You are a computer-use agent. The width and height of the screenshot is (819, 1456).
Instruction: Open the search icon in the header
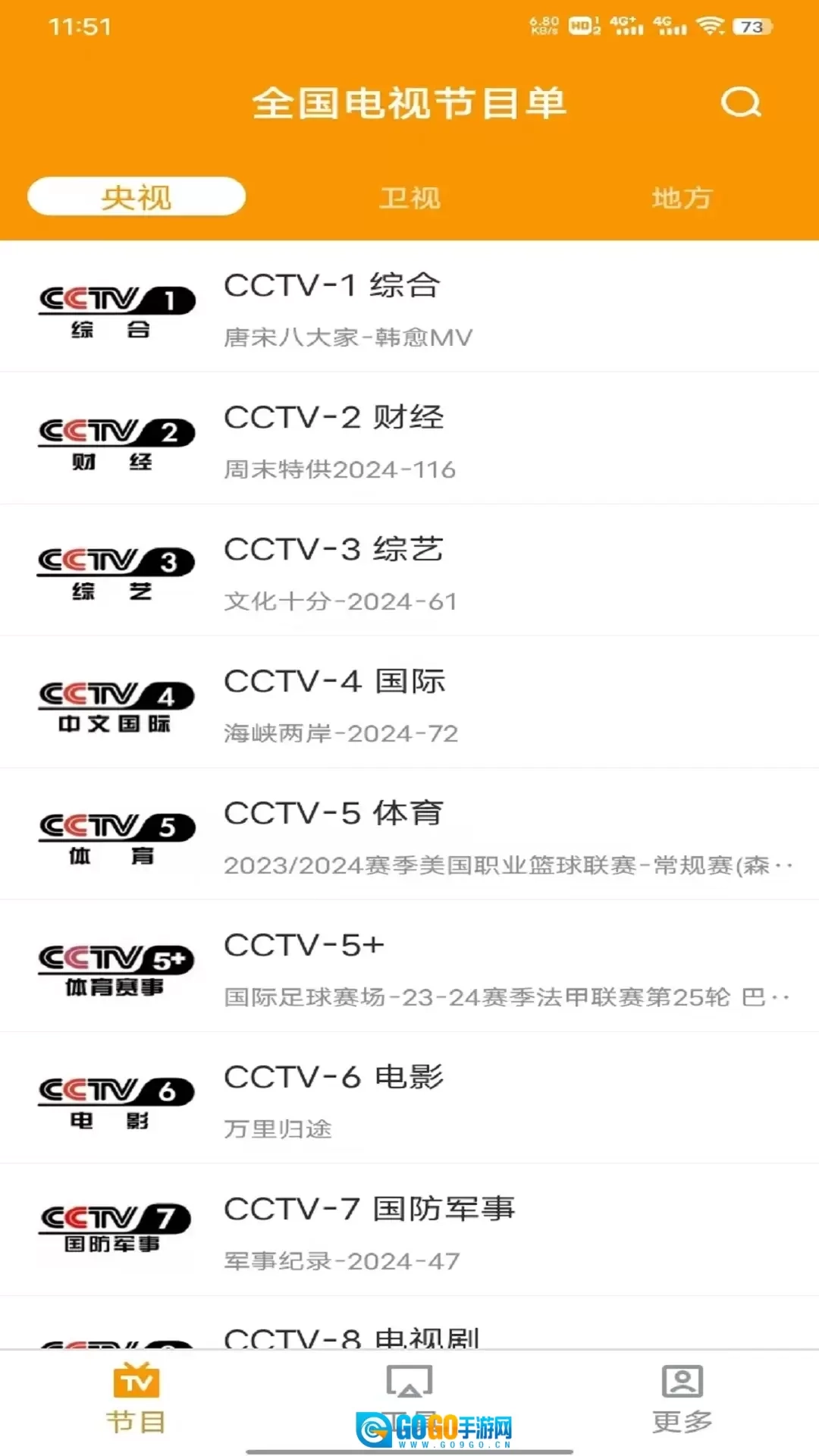[740, 102]
